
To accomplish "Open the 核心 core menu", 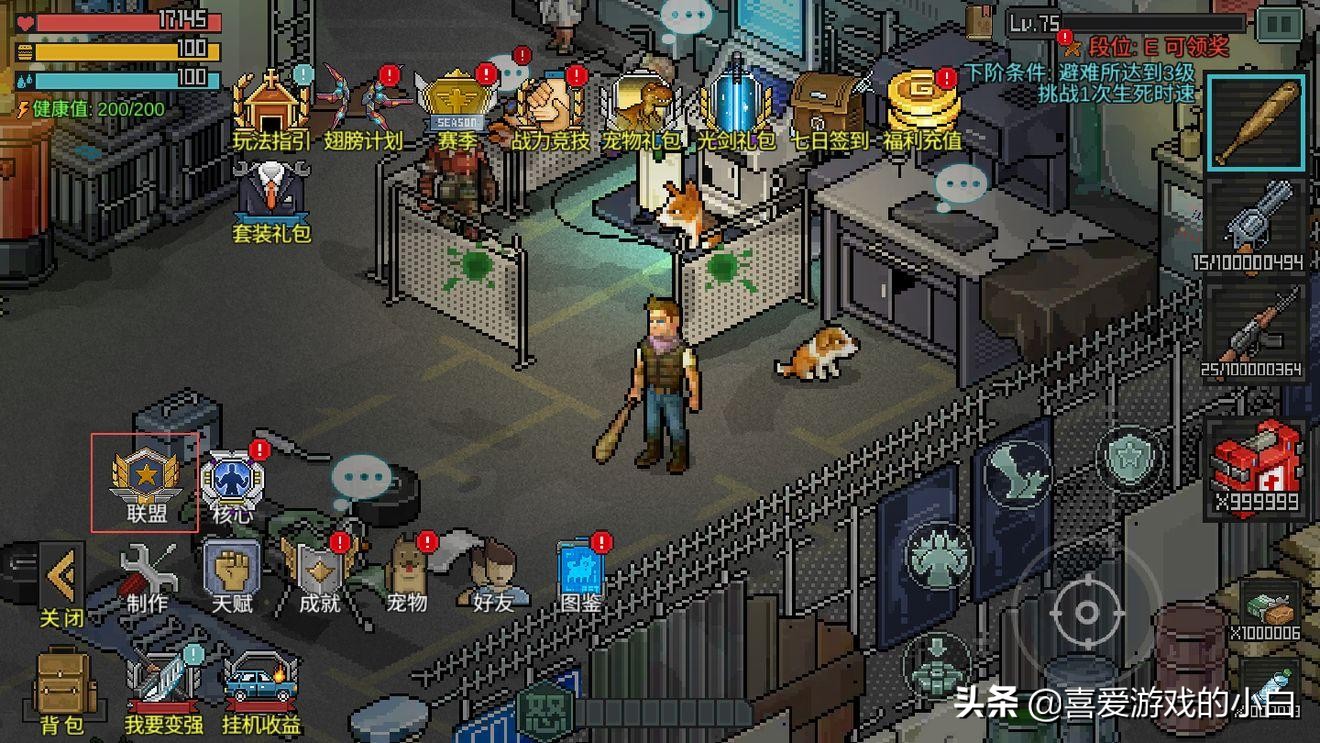I will coord(232,482).
